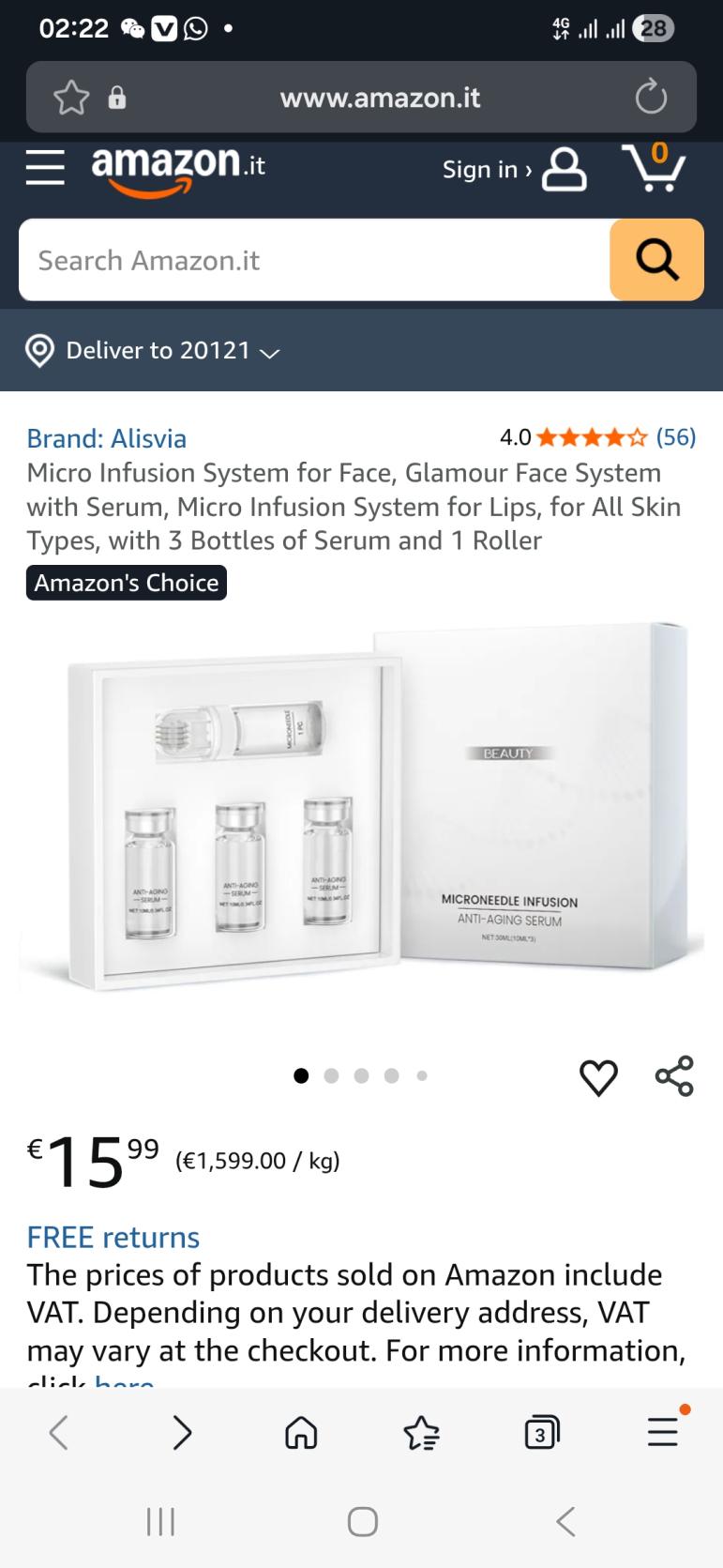
Task: Open the browser home page
Action: (x=301, y=1433)
